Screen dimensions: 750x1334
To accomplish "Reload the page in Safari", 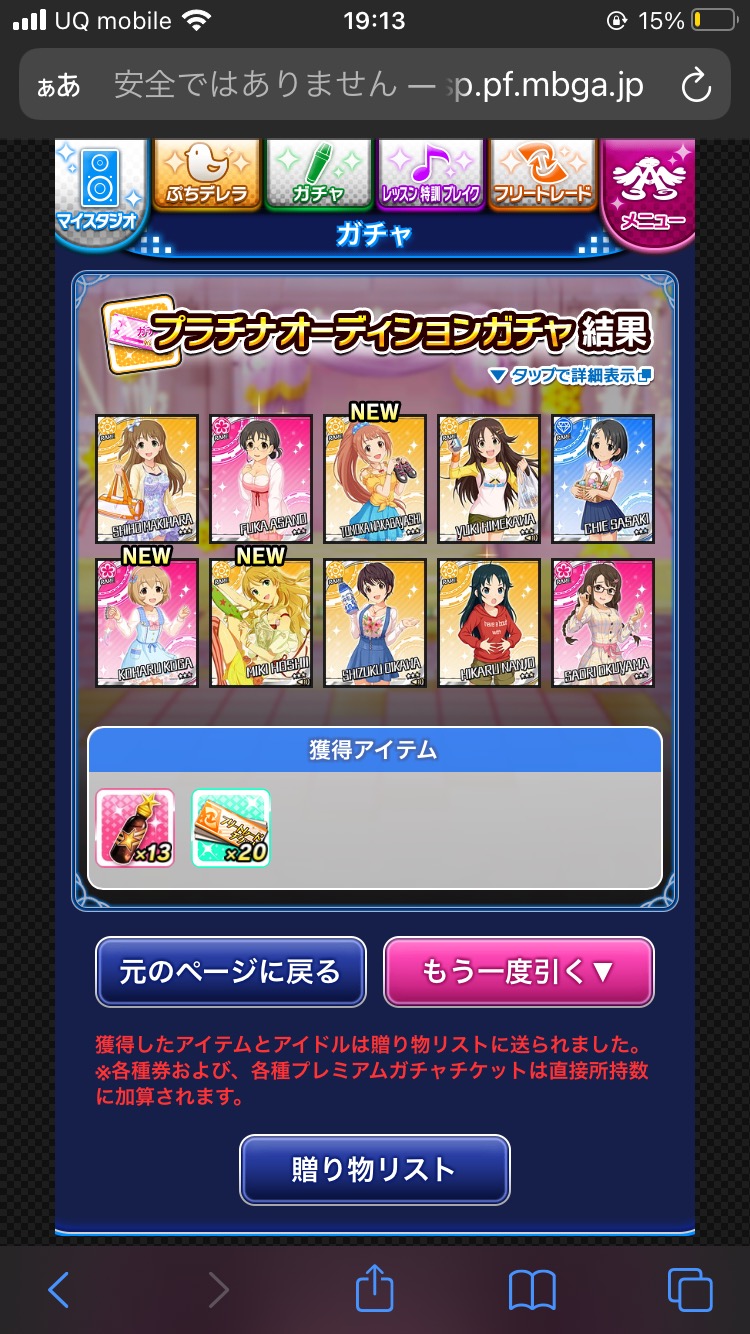I will pyautogui.click(x=696, y=86).
